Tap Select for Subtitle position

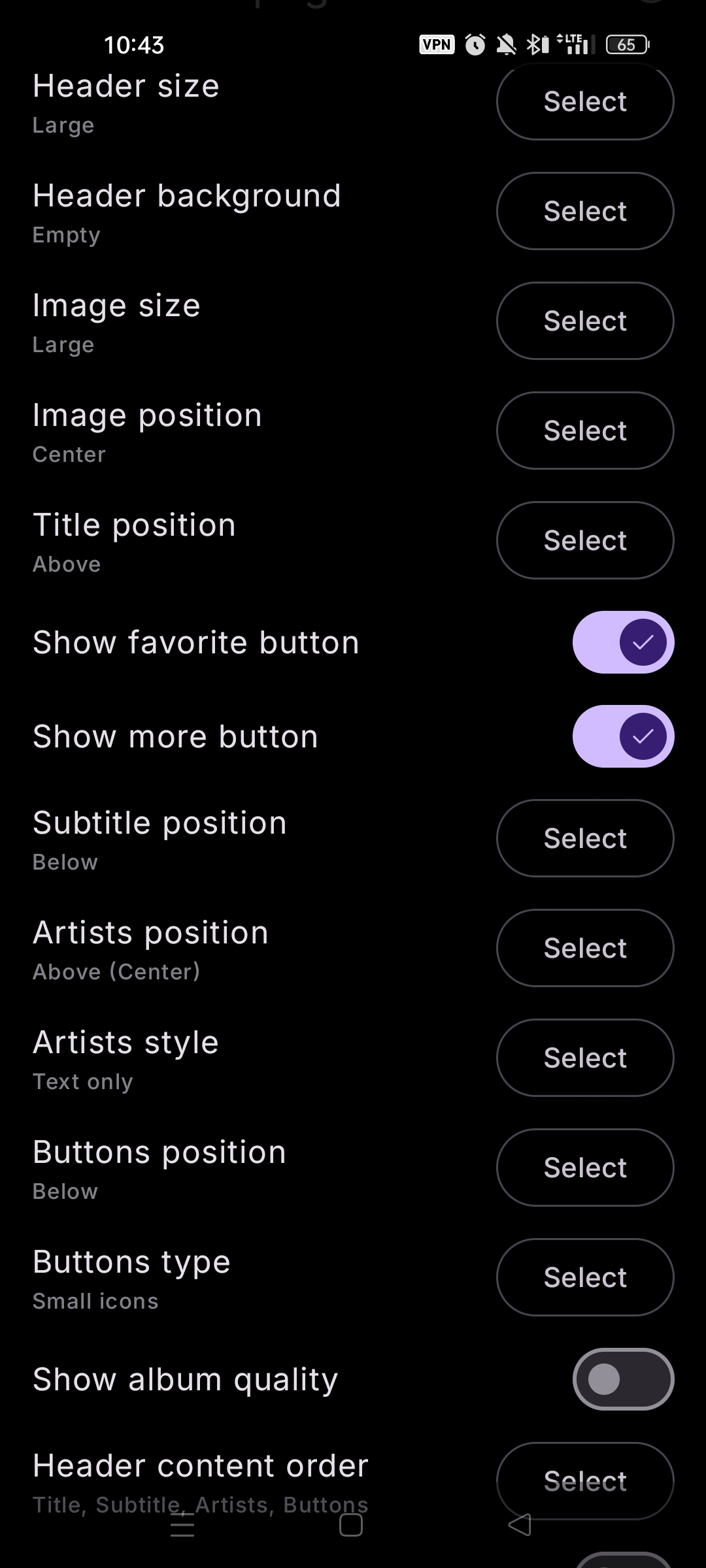coord(585,838)
